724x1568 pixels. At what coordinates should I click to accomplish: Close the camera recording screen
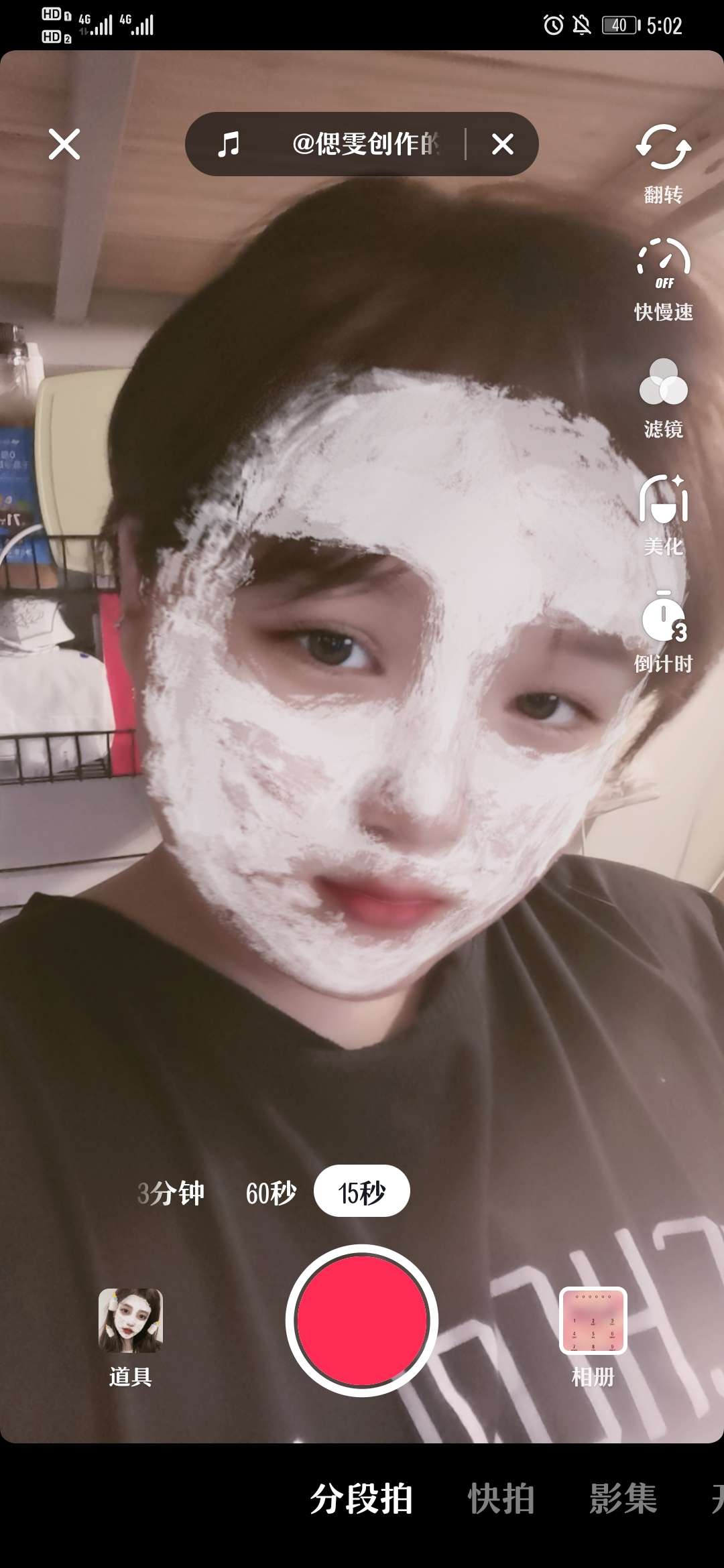(x=64, y=144)
